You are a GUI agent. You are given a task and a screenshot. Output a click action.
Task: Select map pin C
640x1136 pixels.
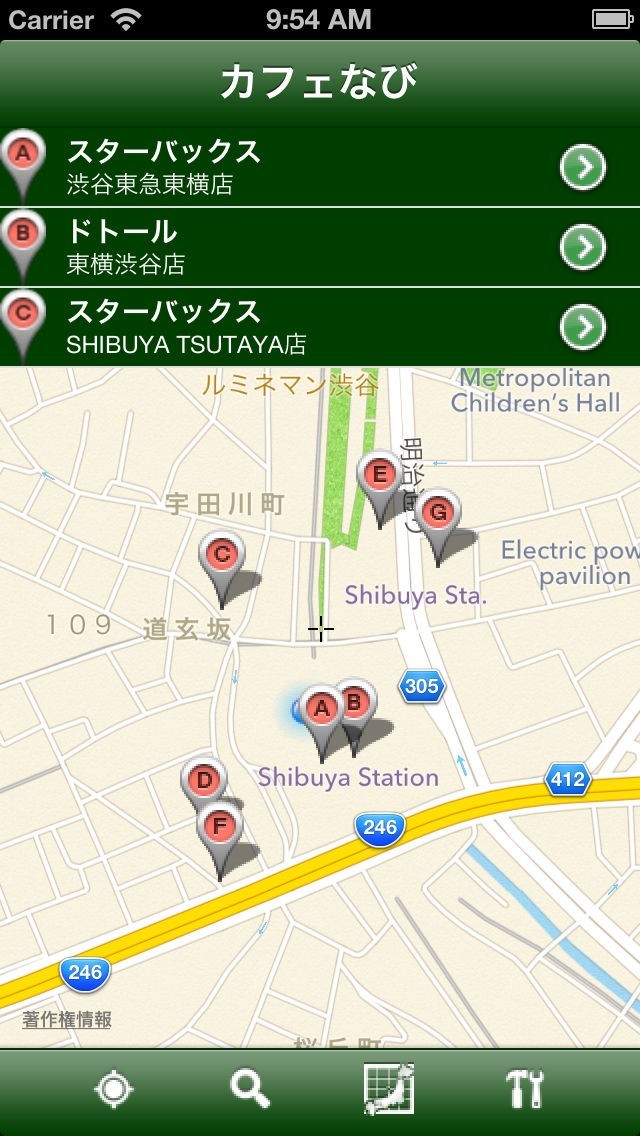click(x=222, y=556)
